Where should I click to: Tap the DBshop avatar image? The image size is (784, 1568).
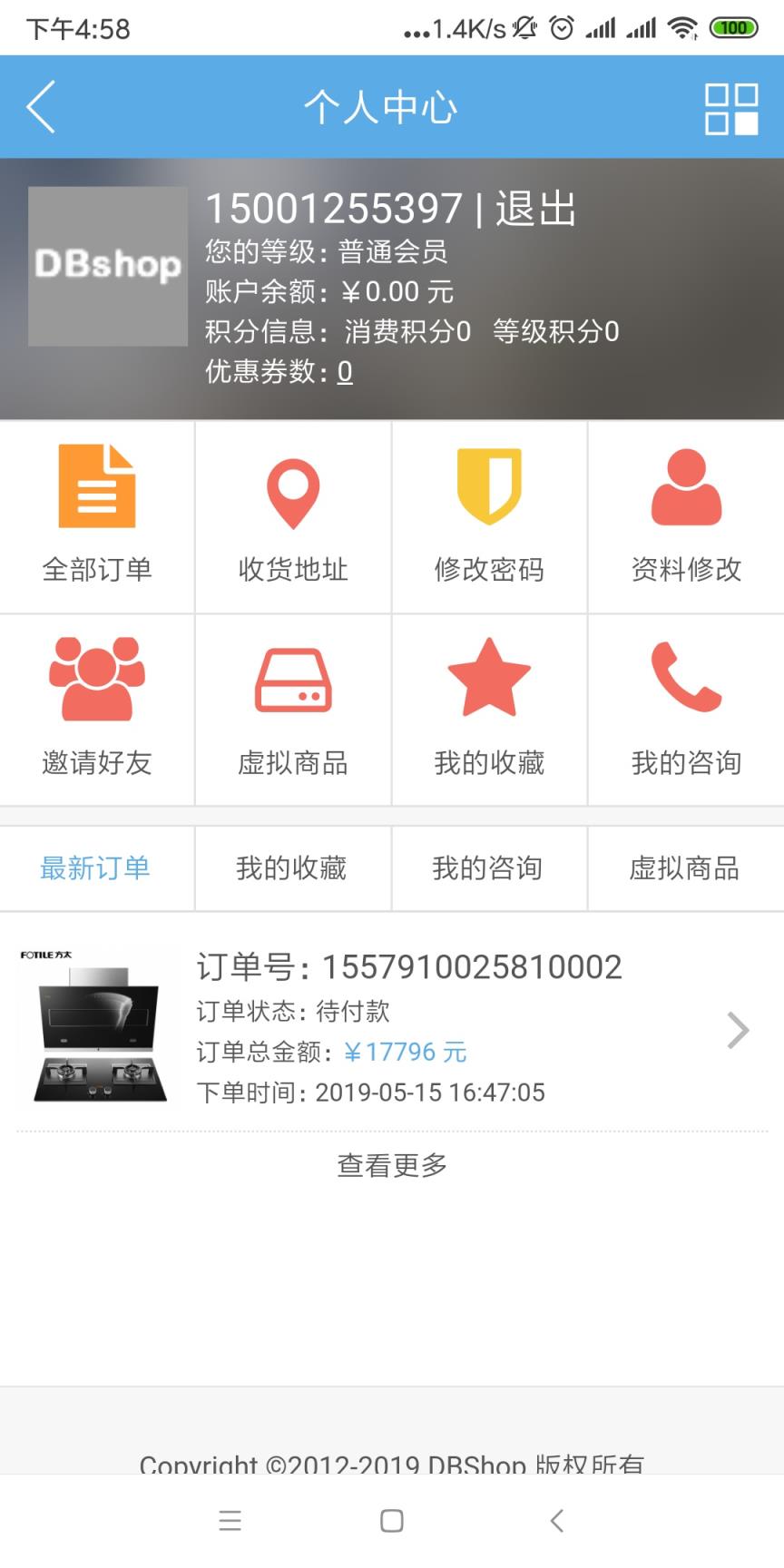[x=106, y=264]
